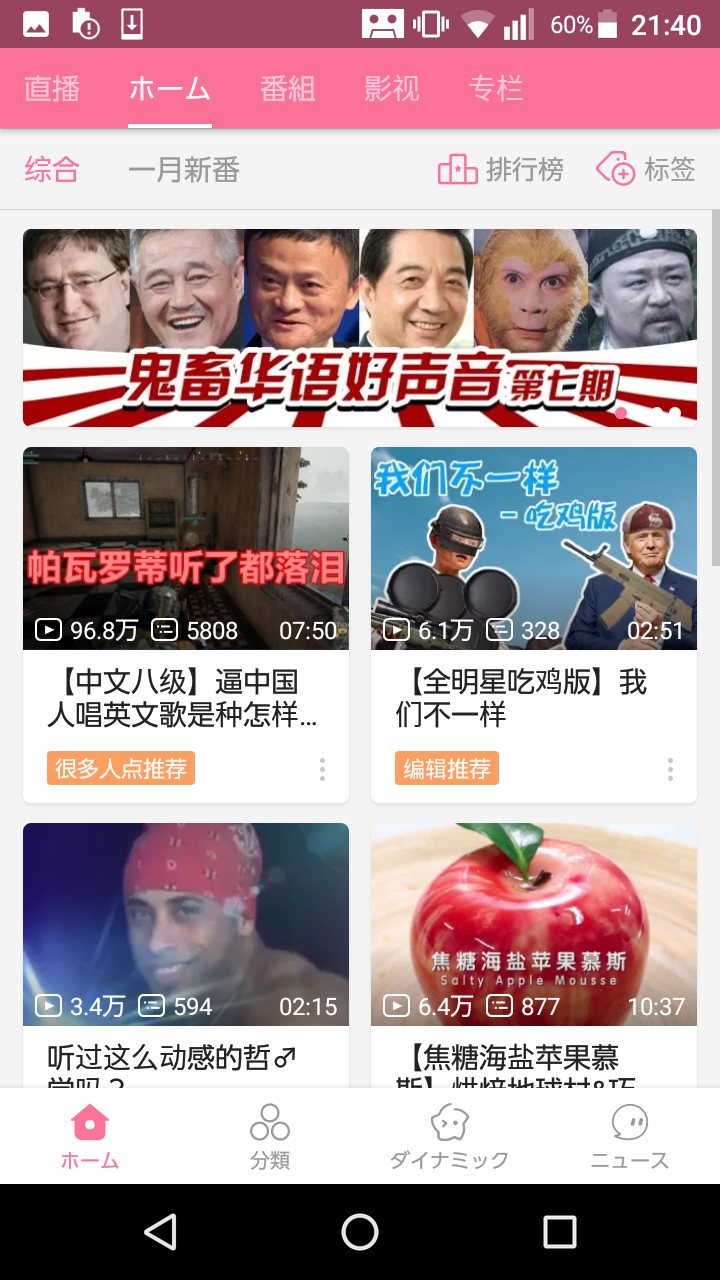Show the 一月新番 section
720x1280 pixels.
point(184,170)
